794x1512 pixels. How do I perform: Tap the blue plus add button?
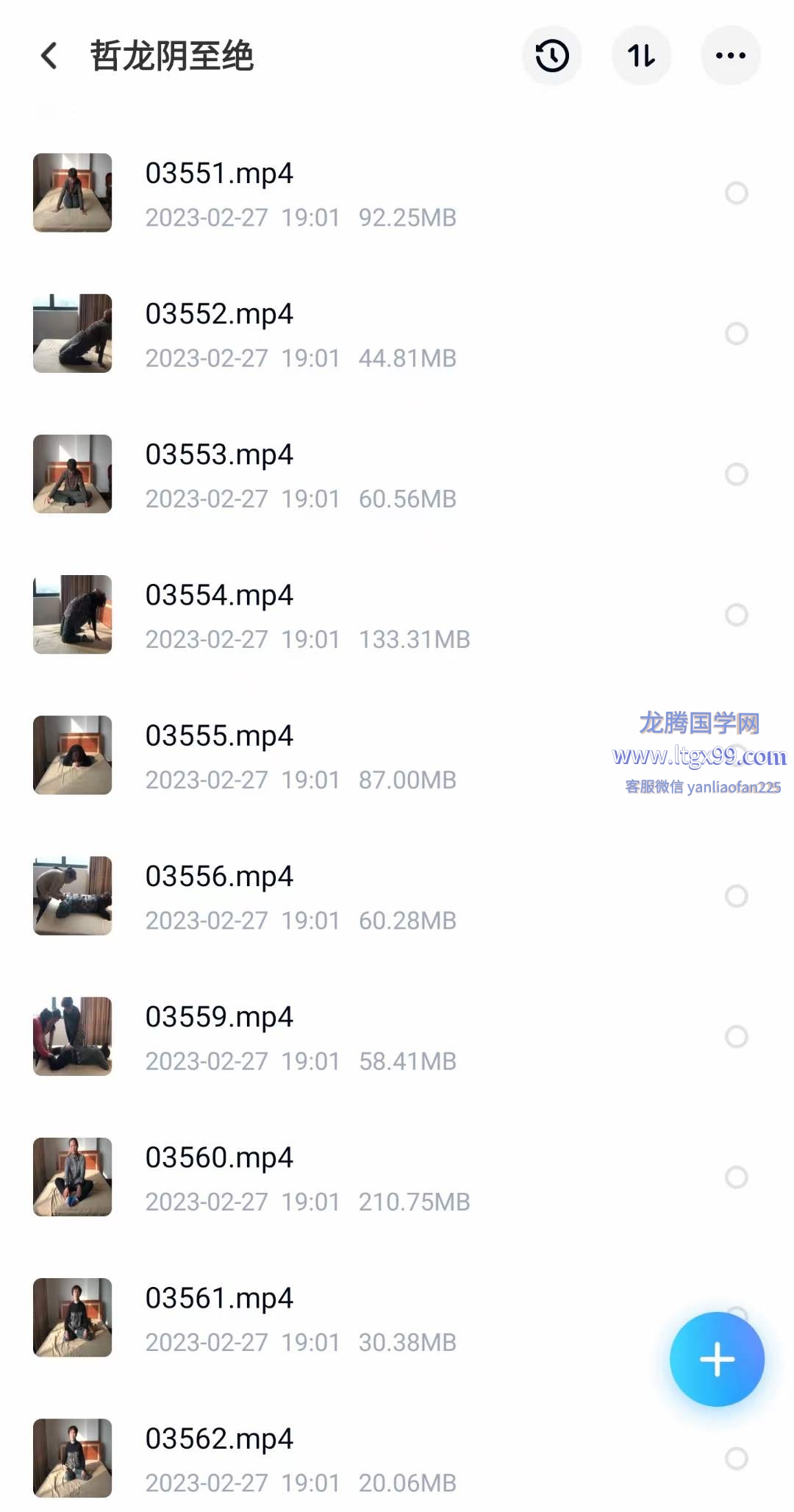717,1359
